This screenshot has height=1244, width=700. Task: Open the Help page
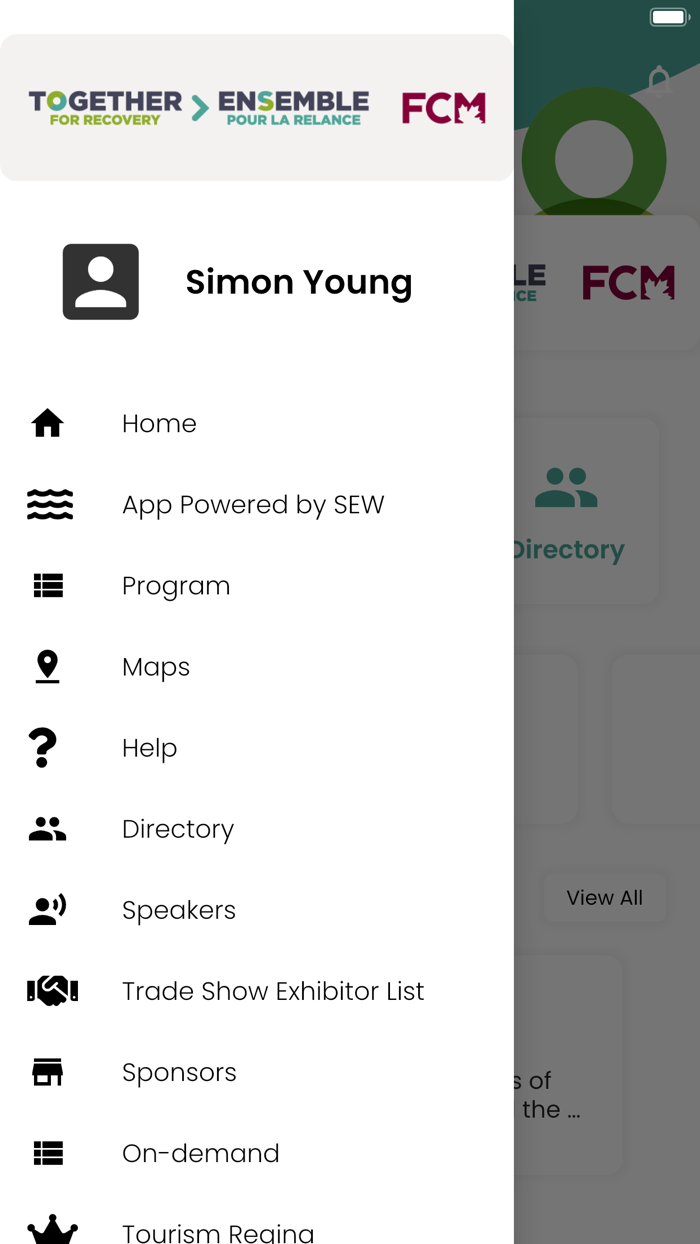tap(149, 747)
